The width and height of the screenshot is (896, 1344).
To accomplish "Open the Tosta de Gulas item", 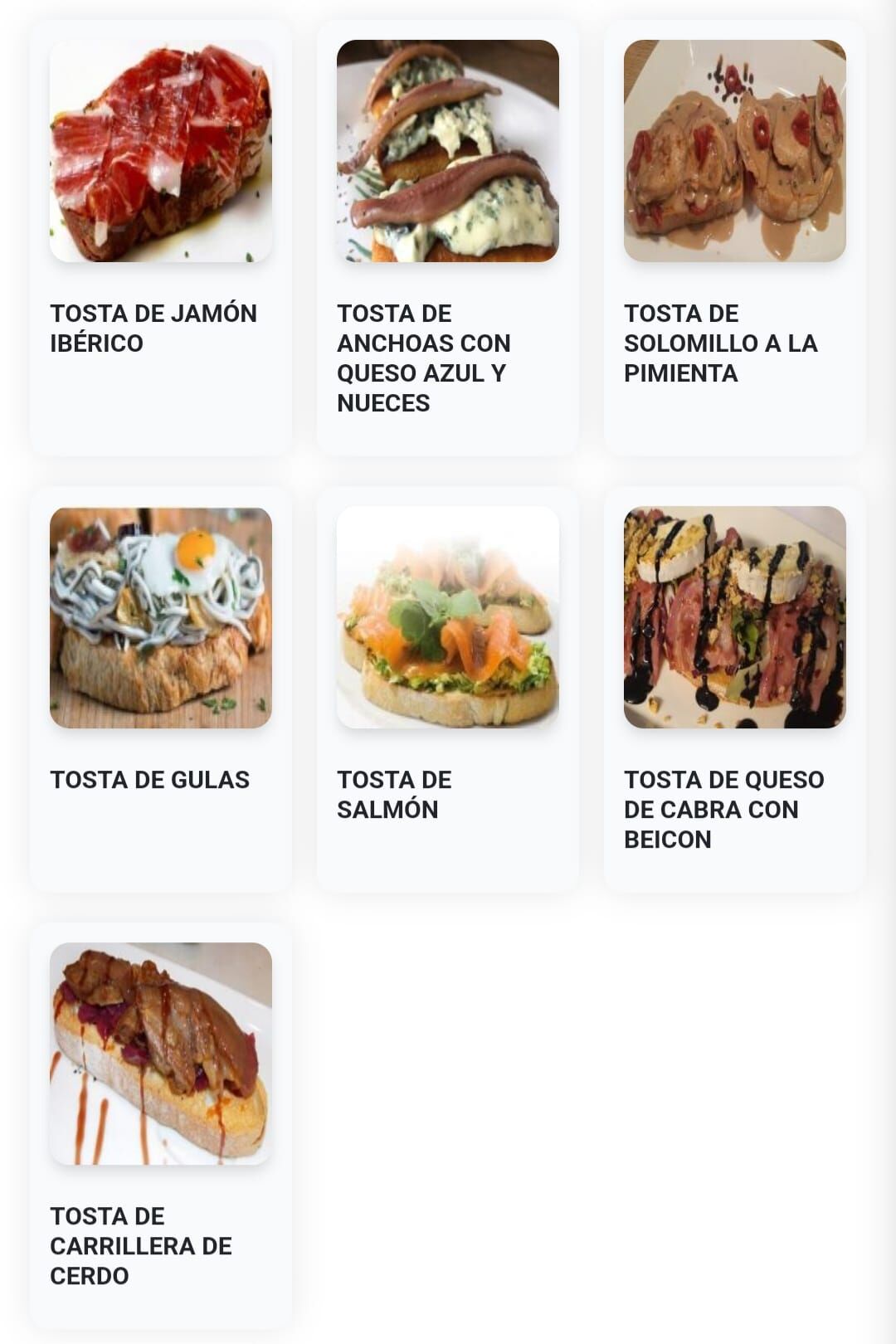I will (160, 689).
